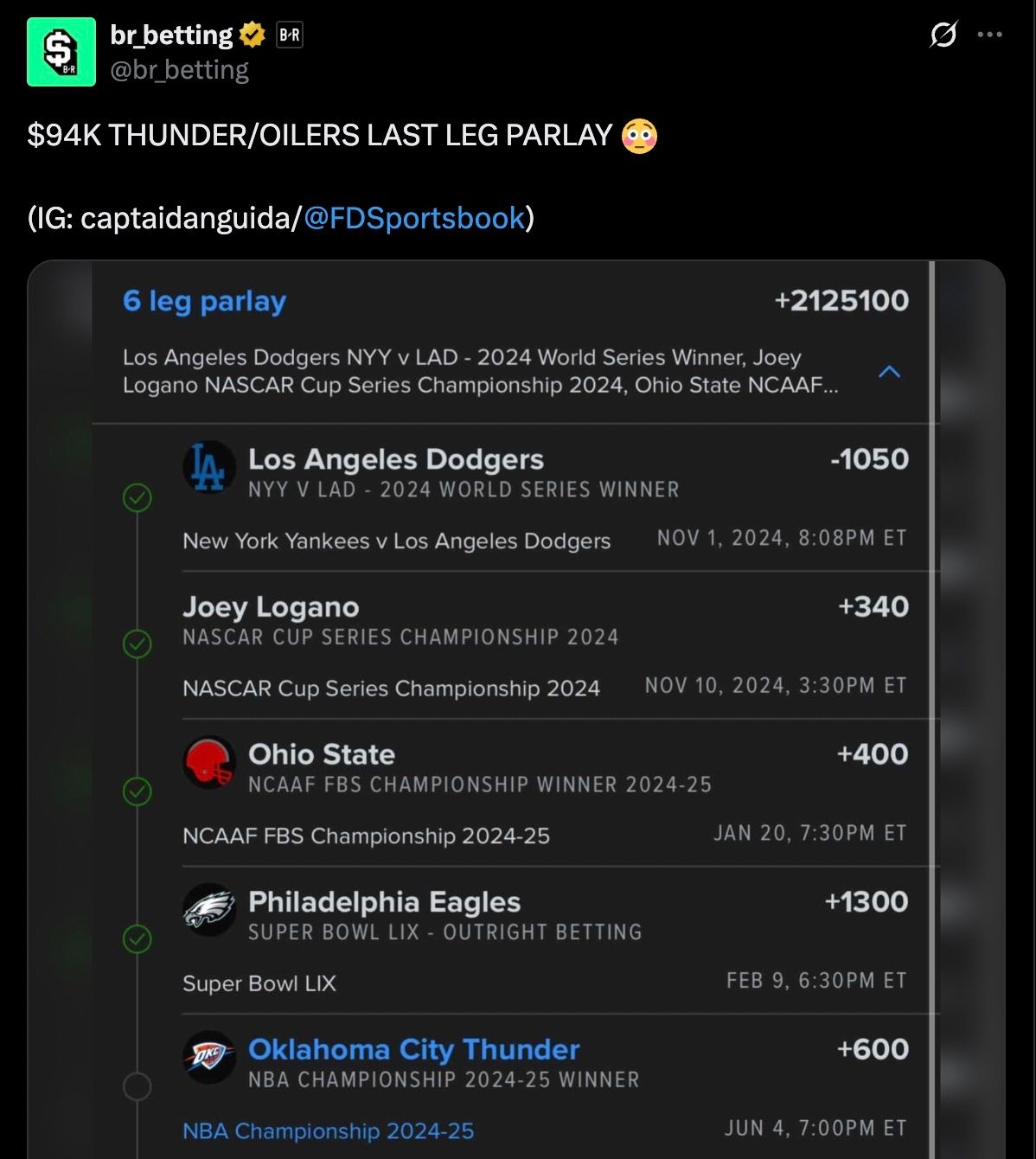Open the br_betting account name

(171, 35)
